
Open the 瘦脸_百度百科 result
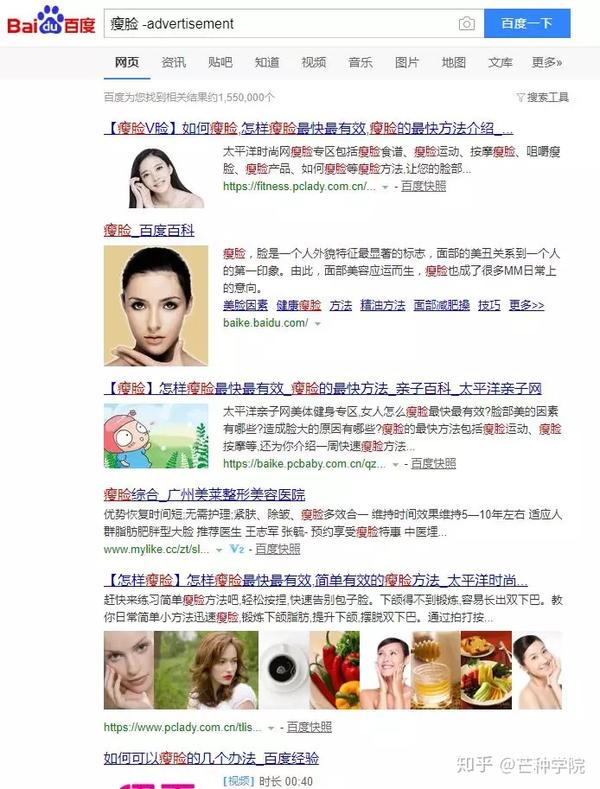(149, 230)
